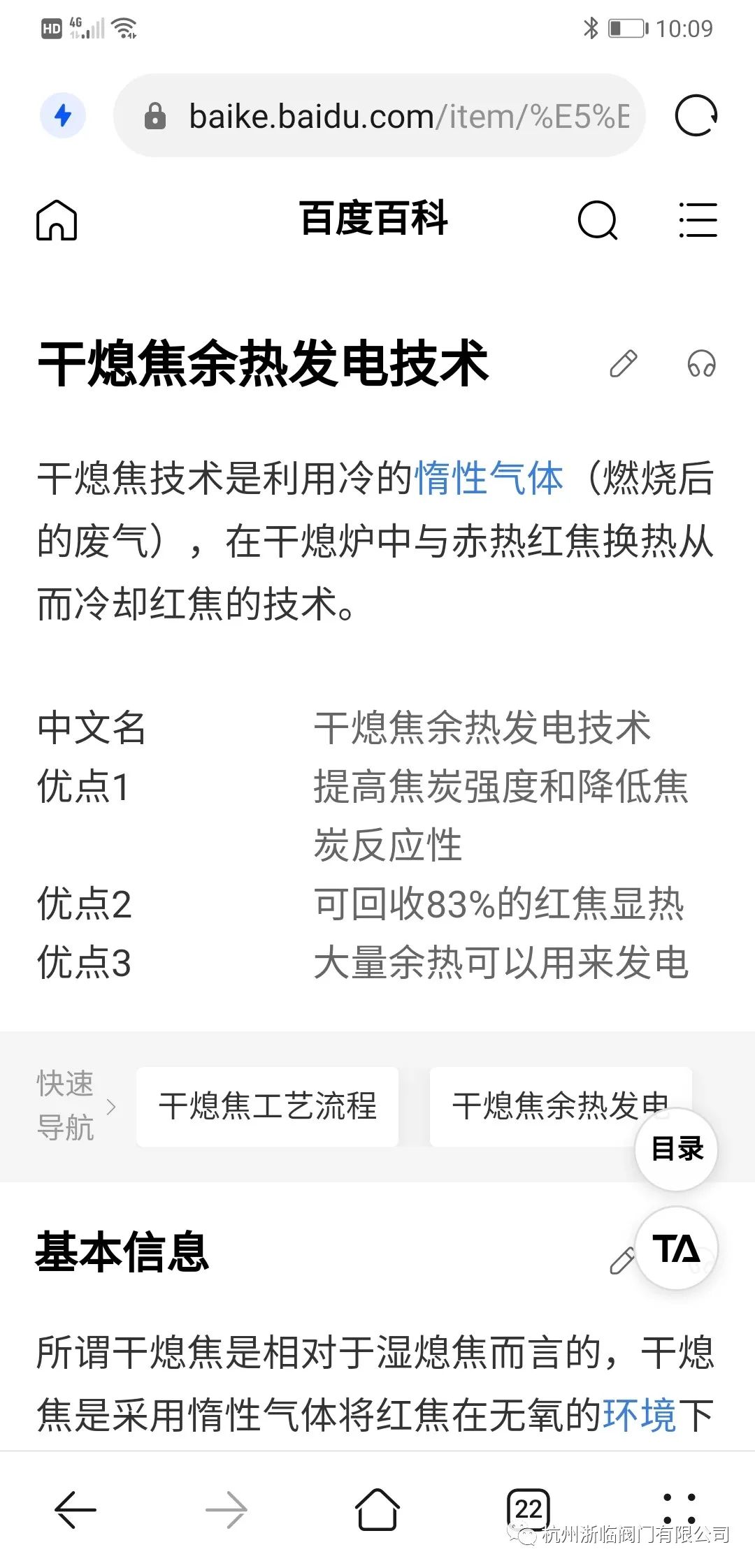Image resolution: width=755 pixels, height=1568 pixels.
Task: Go to Baidu Baike home icon
Action: (x=57, y=220)
